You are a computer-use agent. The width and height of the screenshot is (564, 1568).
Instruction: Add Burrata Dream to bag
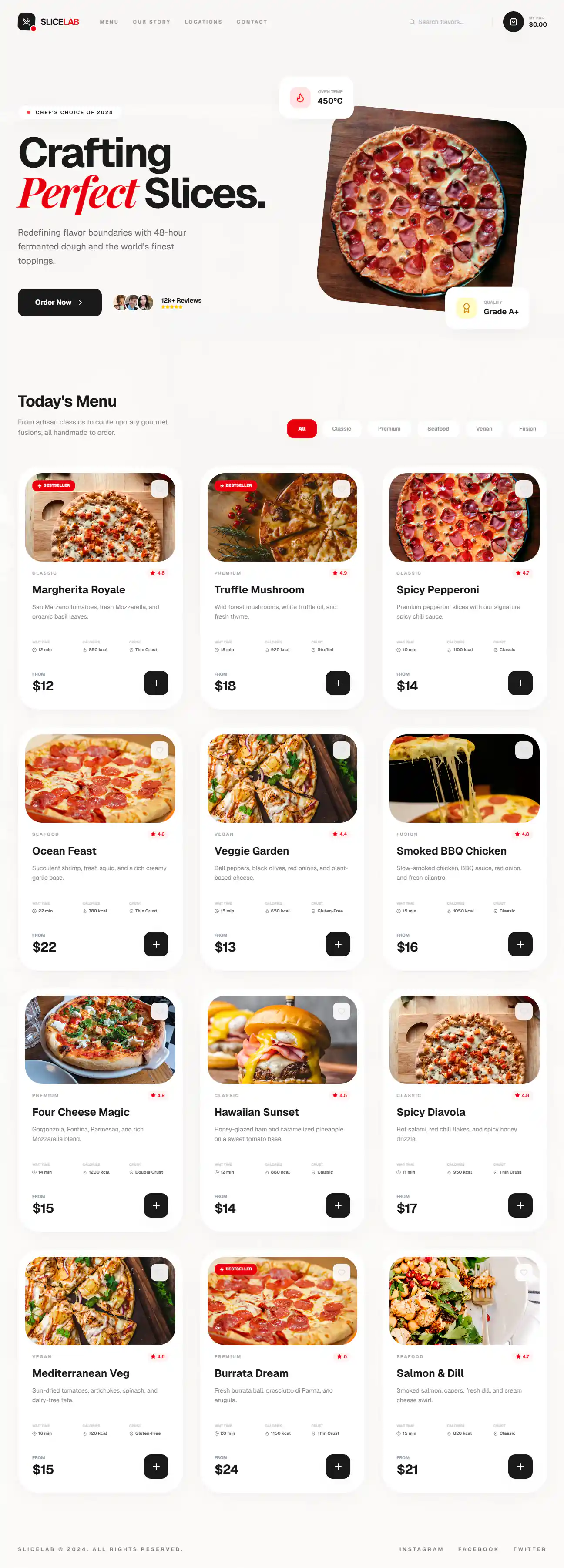coord(338,1466)
